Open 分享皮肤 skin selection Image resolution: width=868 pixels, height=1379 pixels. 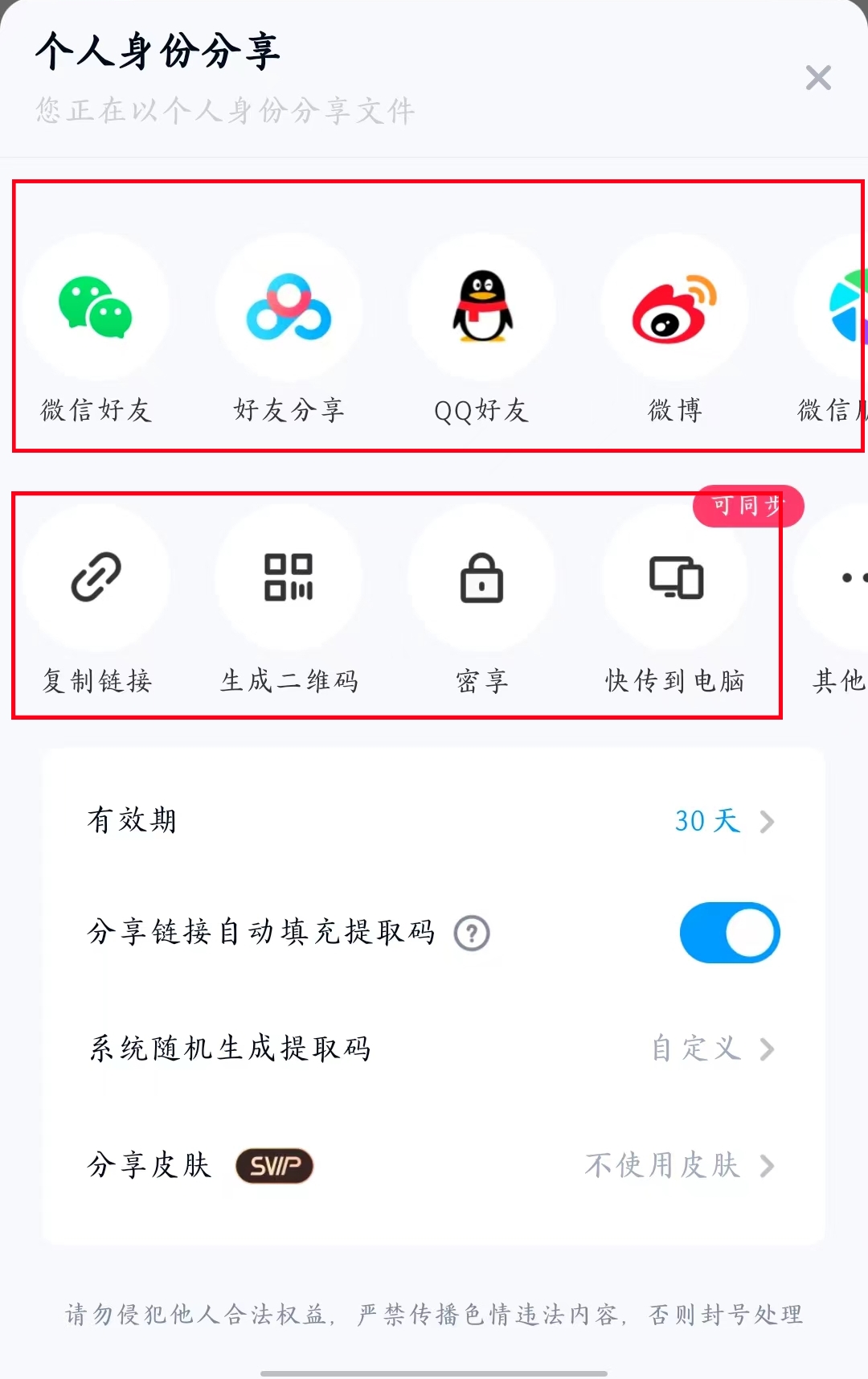click(x=678, y=1165)
